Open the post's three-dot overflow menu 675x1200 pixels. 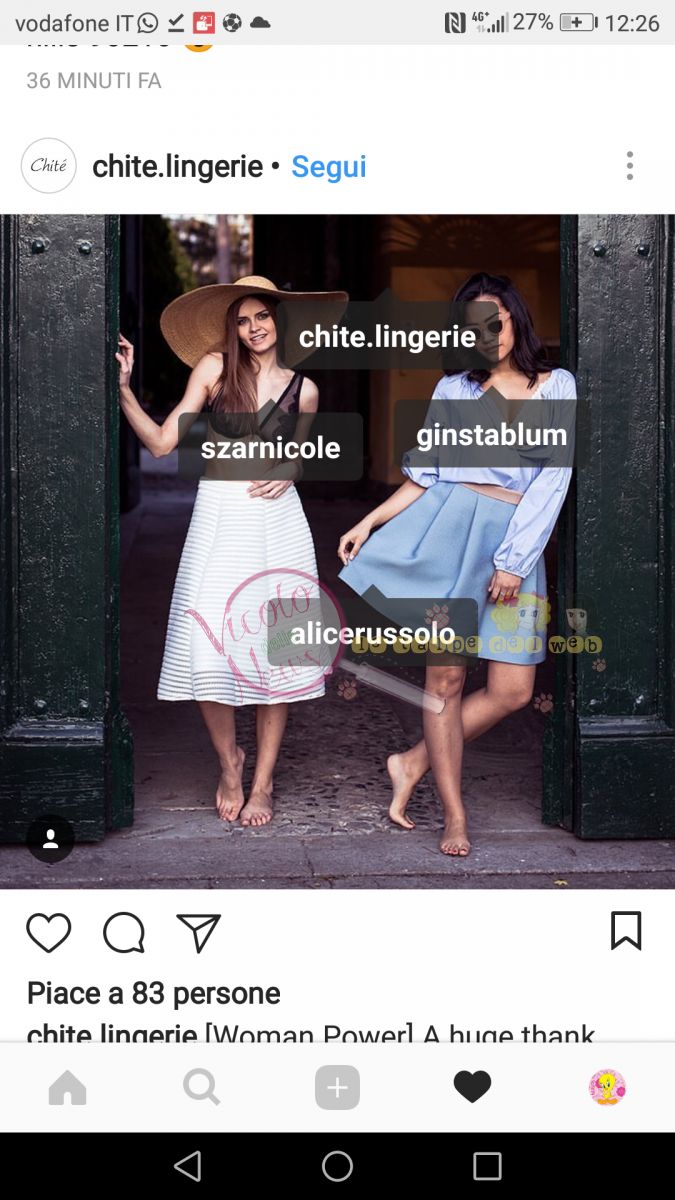[x=629, y=166]
